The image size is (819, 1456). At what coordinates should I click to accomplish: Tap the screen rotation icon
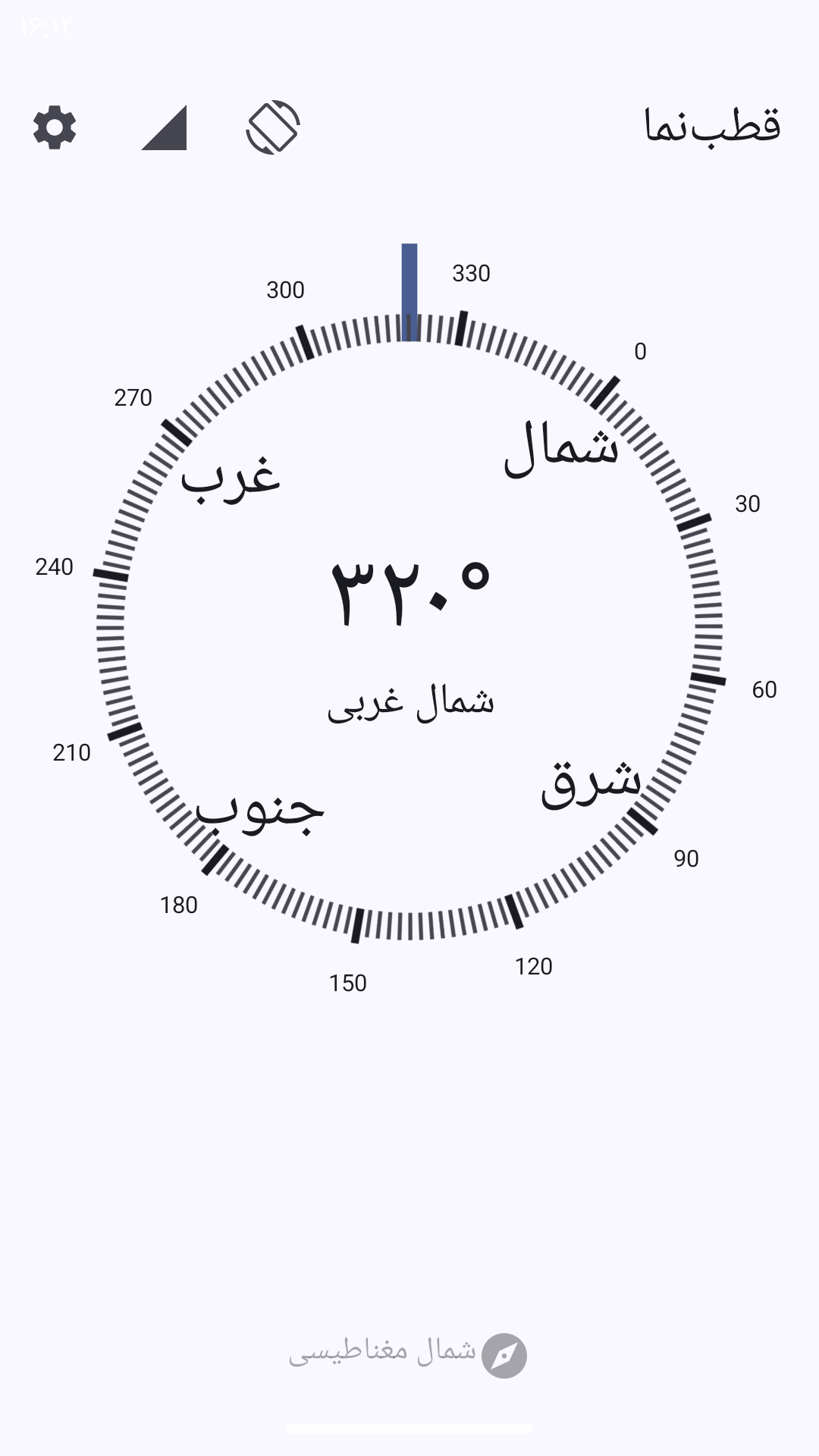(273, 127)
